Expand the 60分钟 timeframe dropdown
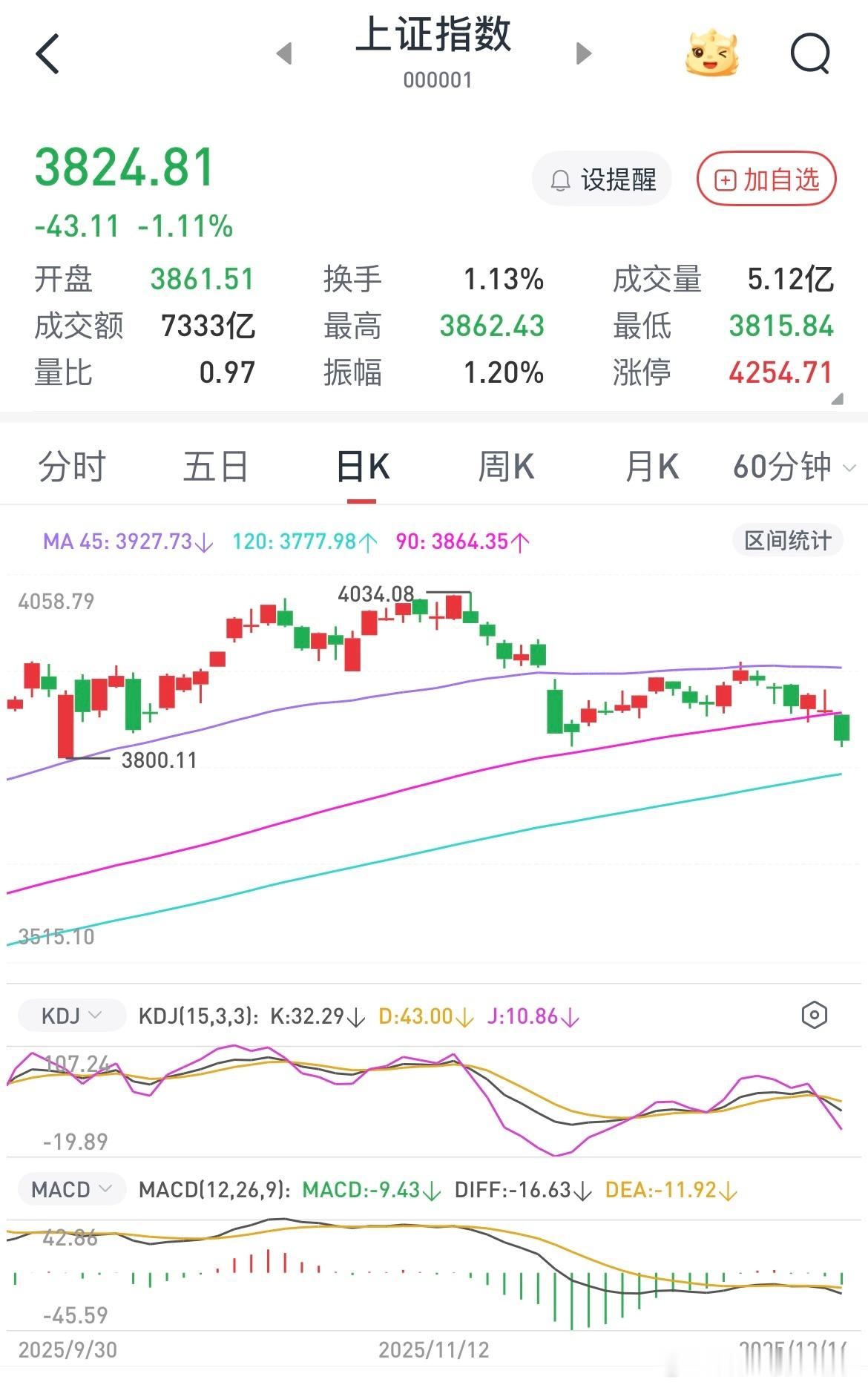 (x=848, y=468)
